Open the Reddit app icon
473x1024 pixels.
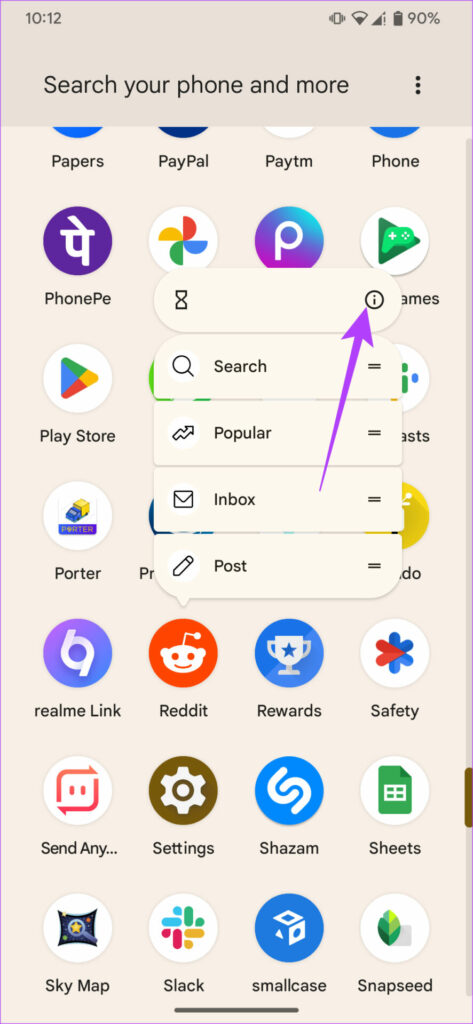(183, 653)
